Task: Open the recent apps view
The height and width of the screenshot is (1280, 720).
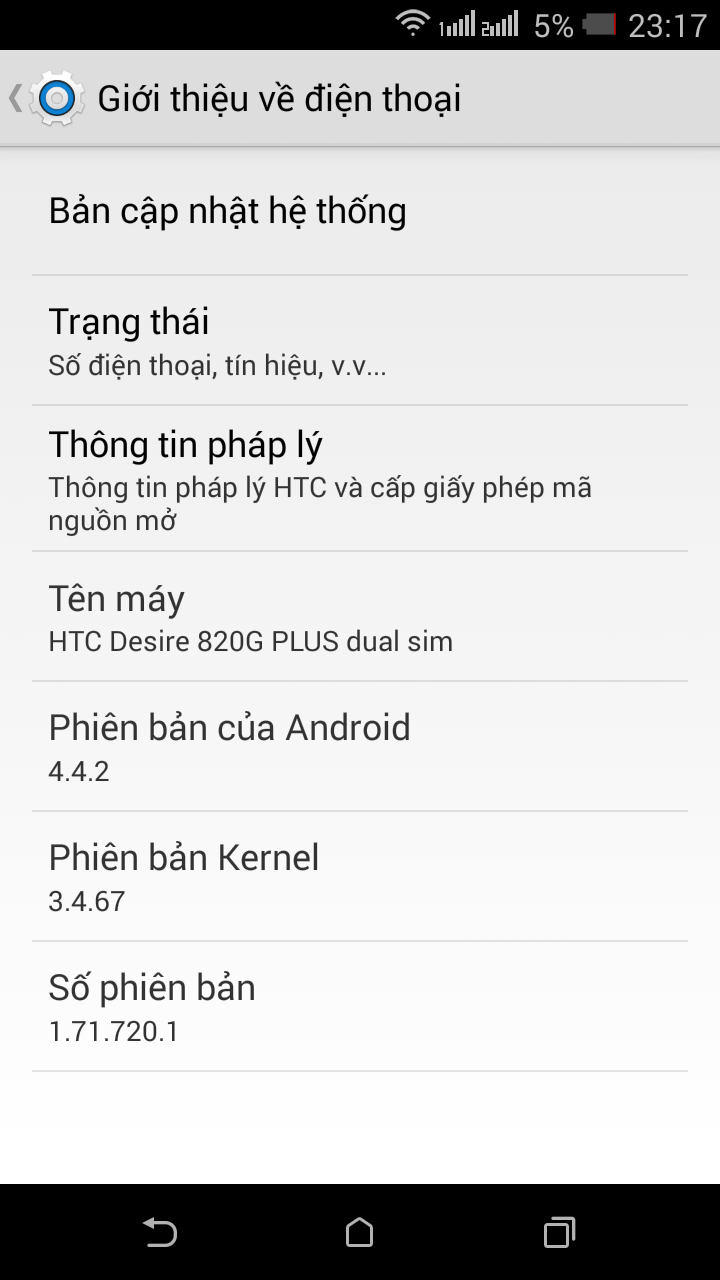Action: tap(559, 1232)
